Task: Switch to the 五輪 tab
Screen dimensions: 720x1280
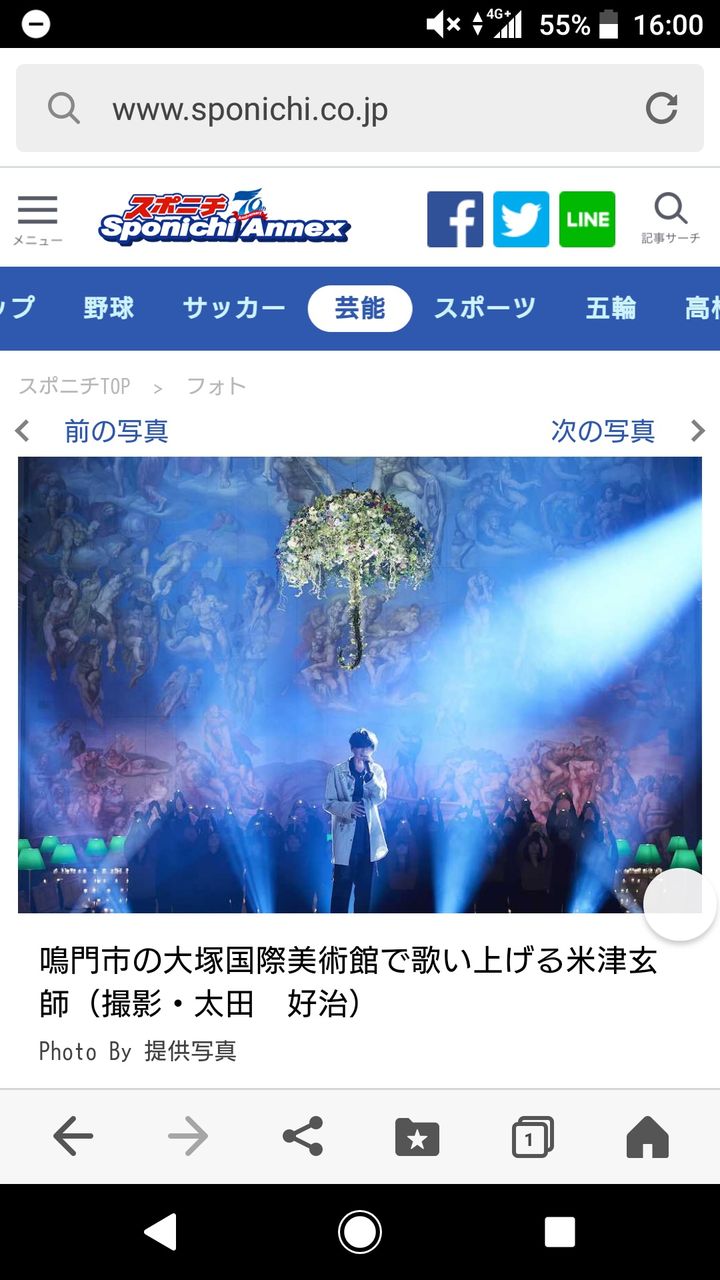Action: click(611, 308)
